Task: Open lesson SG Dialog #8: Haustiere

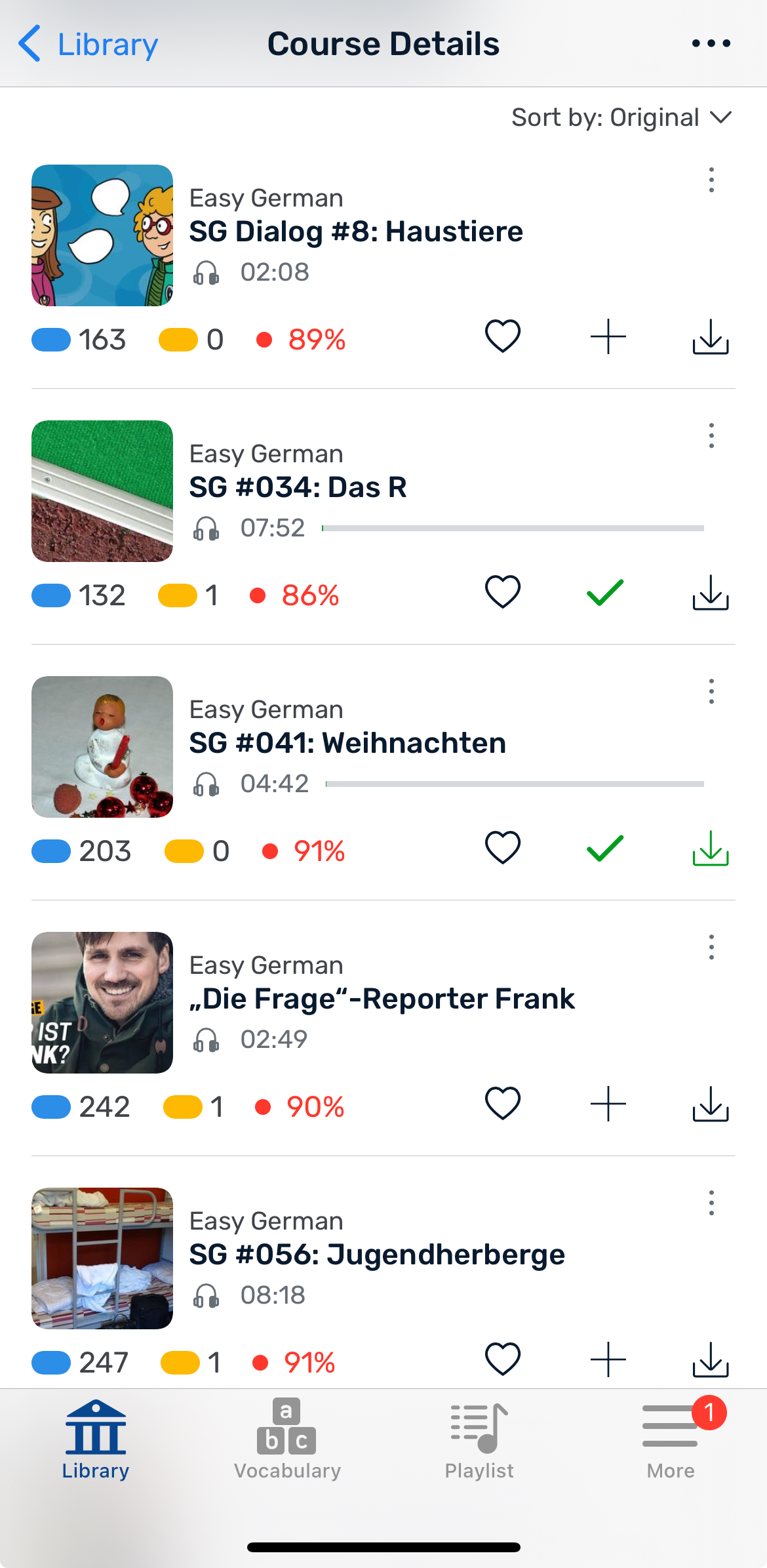Action: [x=356, y=232]
